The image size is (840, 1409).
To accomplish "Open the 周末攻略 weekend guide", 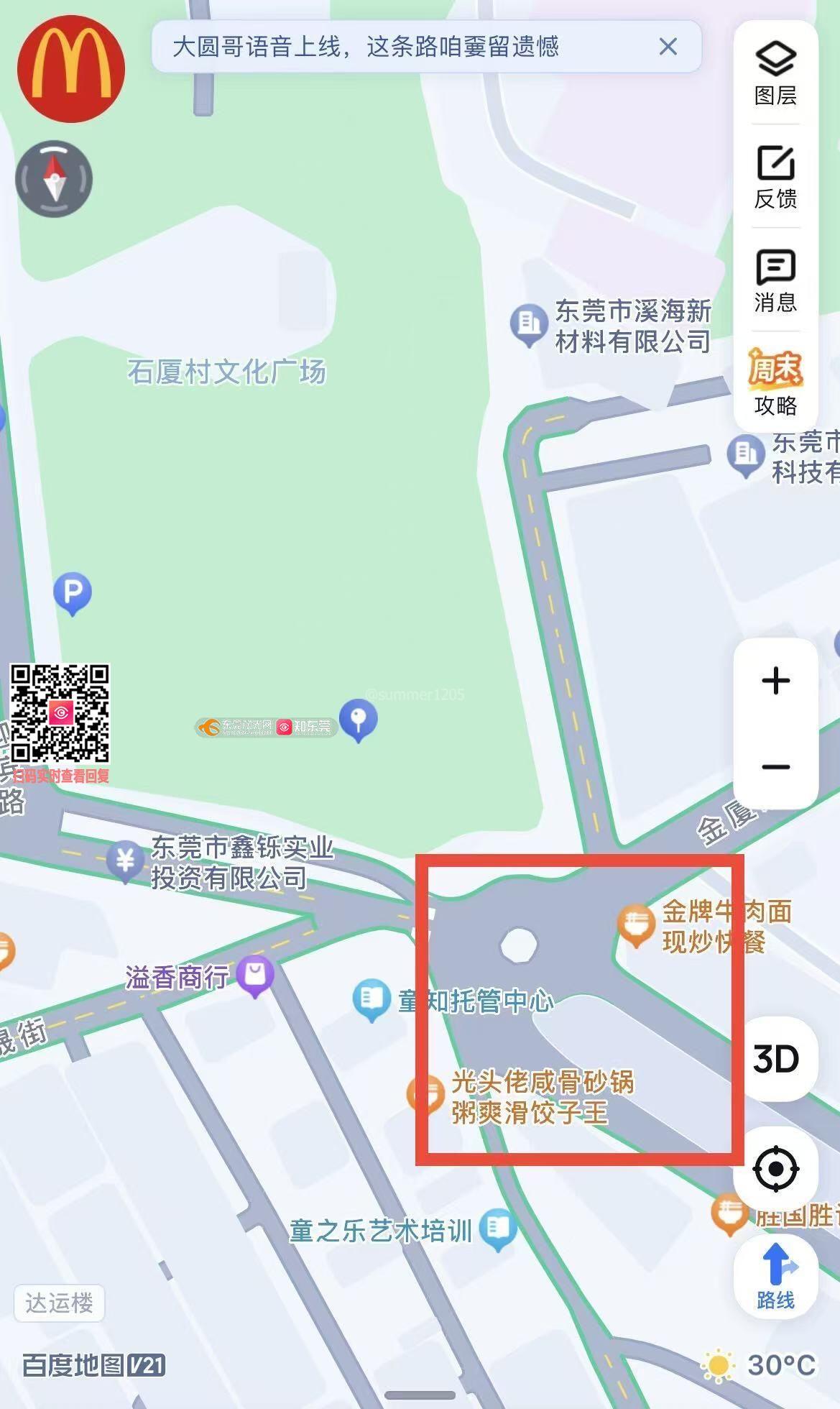I will (775, 382).
